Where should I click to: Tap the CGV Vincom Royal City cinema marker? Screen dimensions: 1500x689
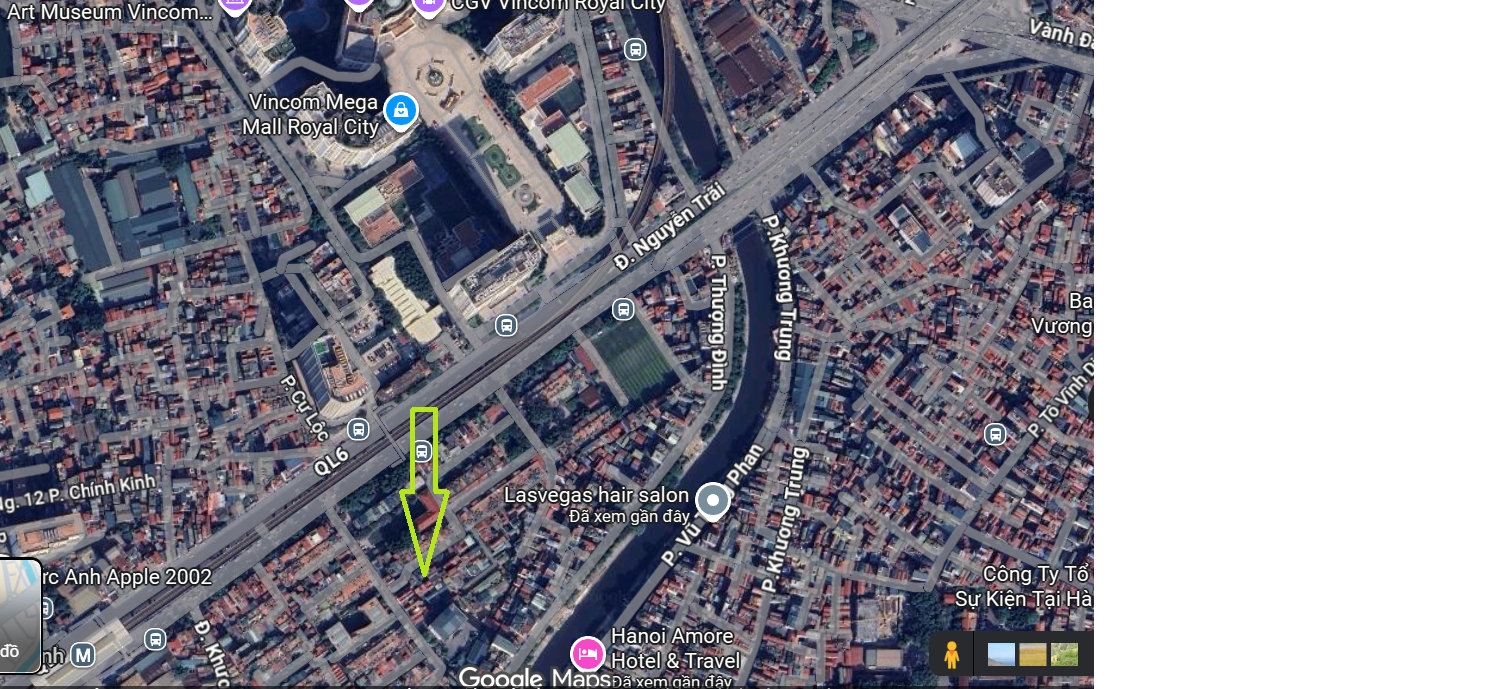tap(428, 4)
